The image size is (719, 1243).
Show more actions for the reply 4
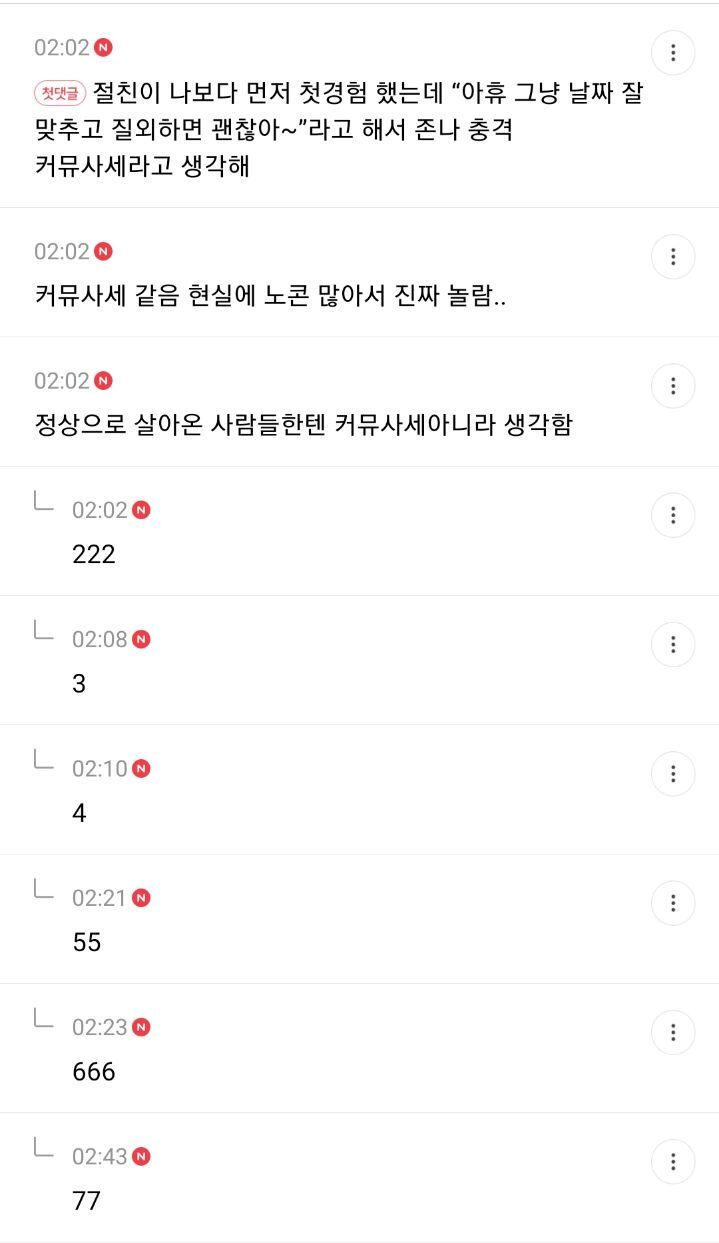tap(673, 774)
